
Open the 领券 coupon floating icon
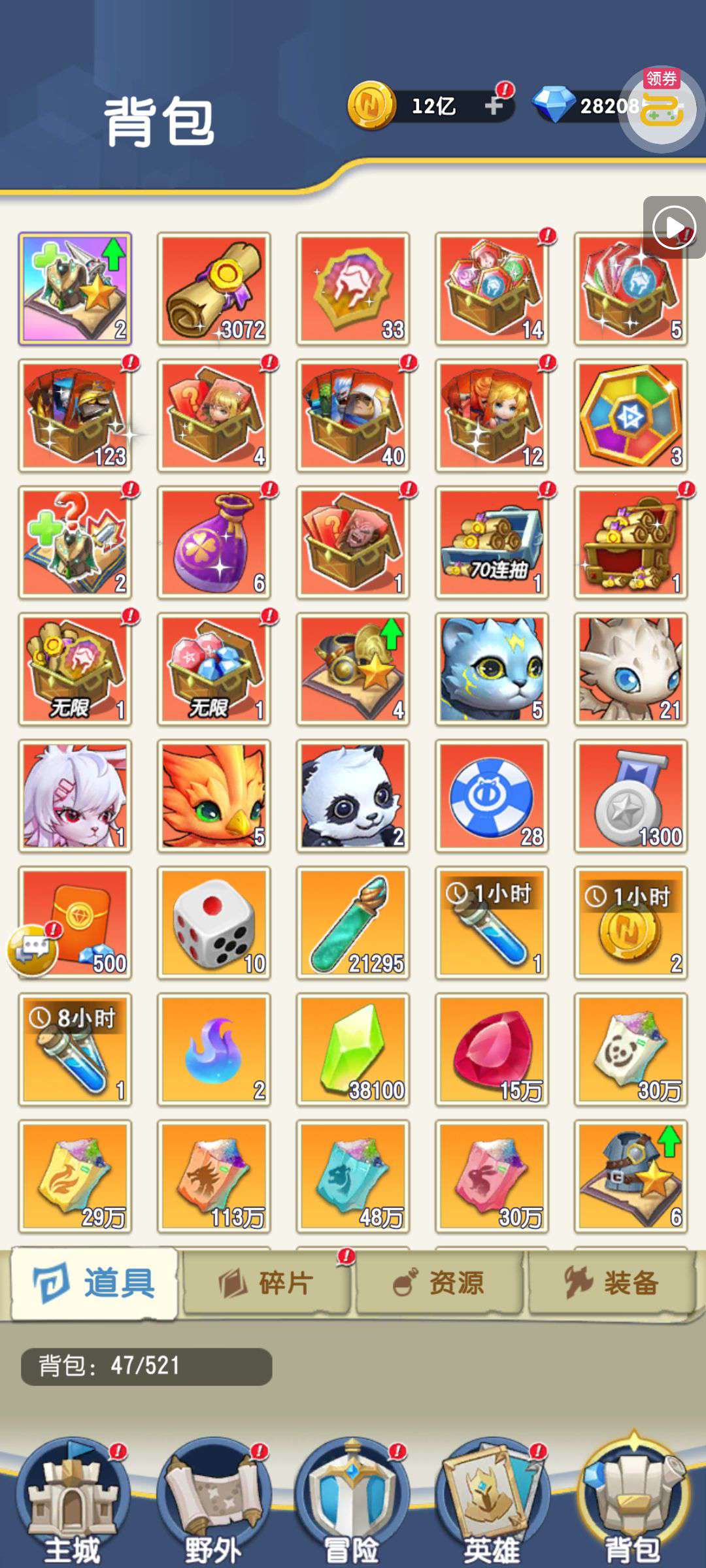coord(662,108)
